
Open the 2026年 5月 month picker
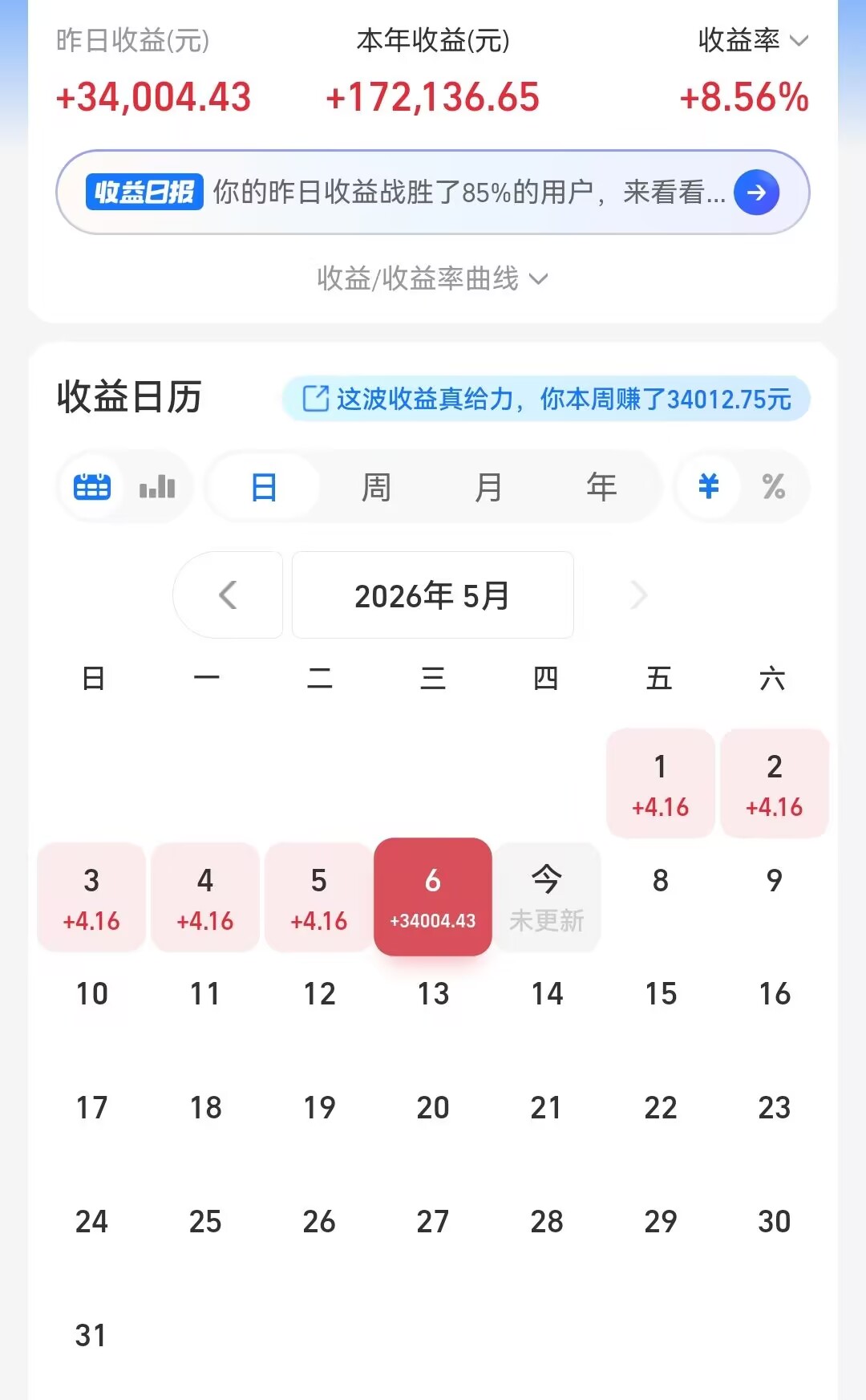pyautogui.click(x=433, y=594)
